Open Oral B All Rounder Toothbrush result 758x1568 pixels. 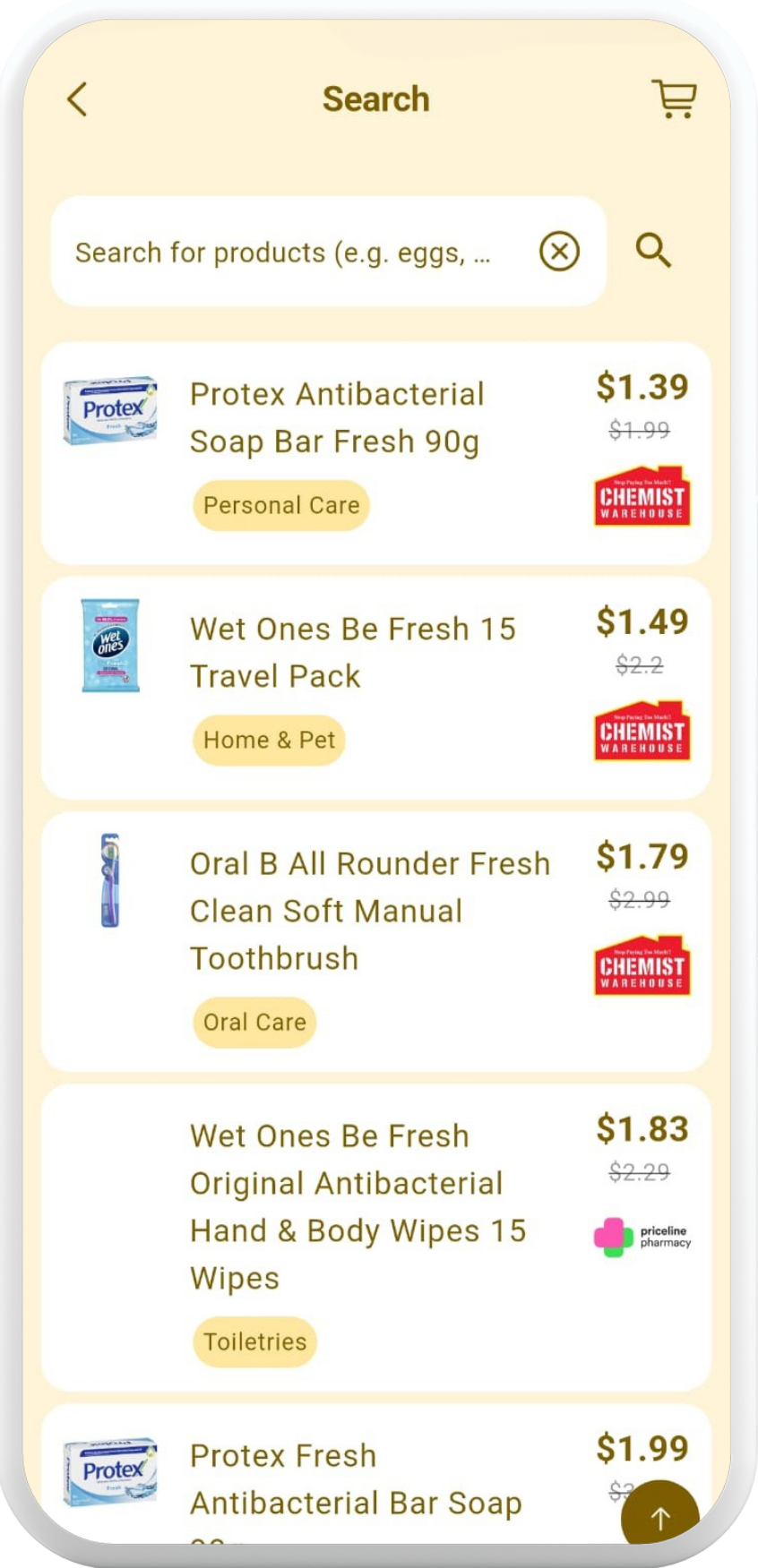click(x=369, y=911)
